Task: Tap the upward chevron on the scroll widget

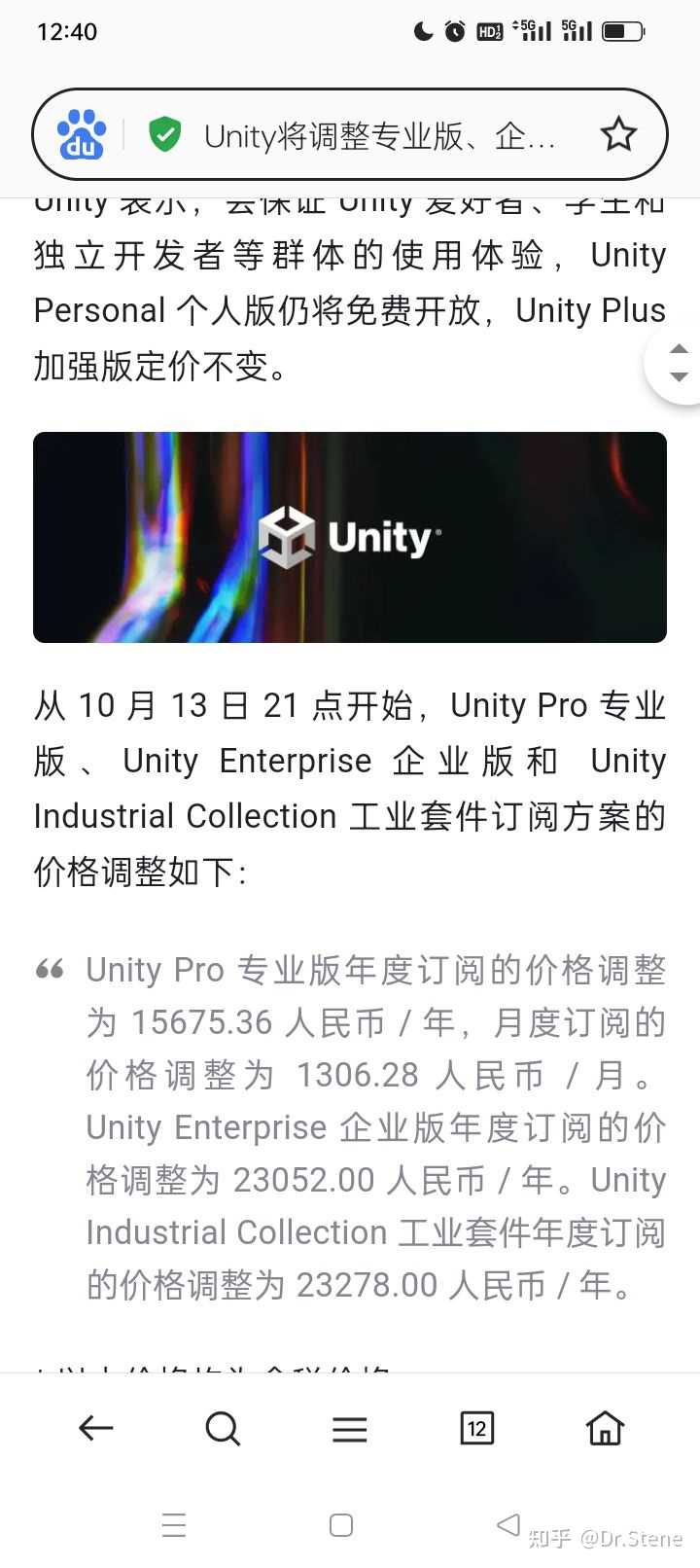Action: [681, 346]
